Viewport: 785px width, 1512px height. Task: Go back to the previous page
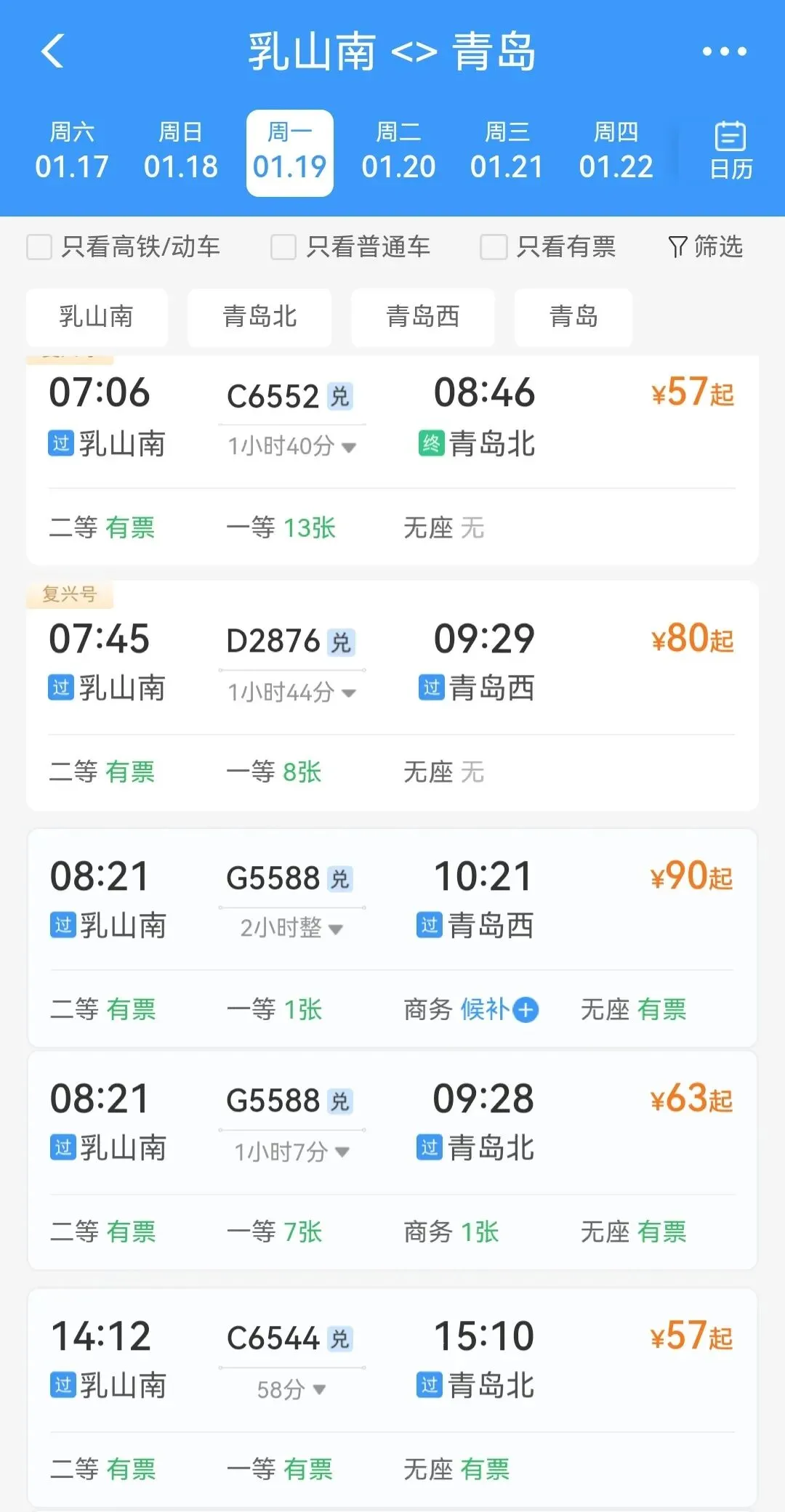(x=53, y=52)
